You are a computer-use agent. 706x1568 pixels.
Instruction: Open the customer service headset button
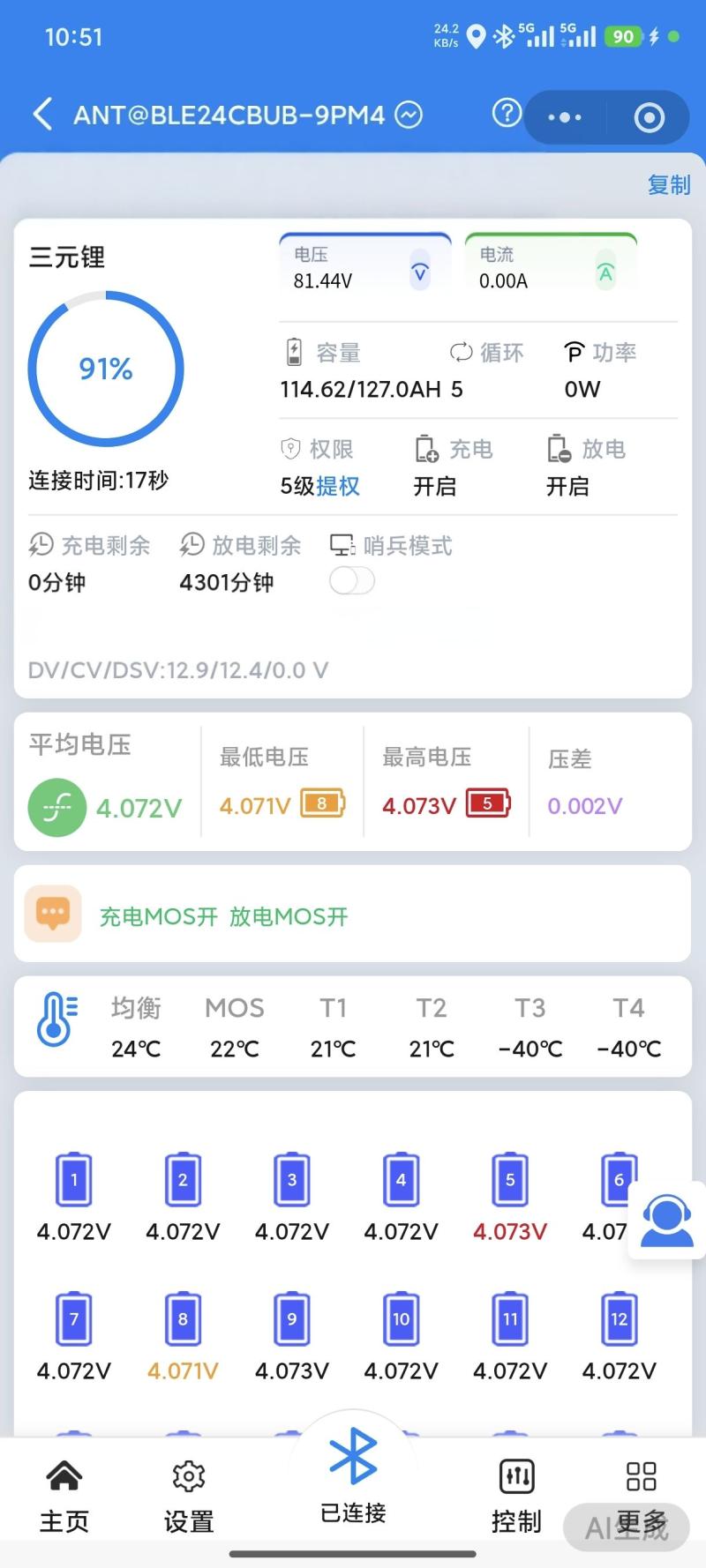coord(666,1221)
